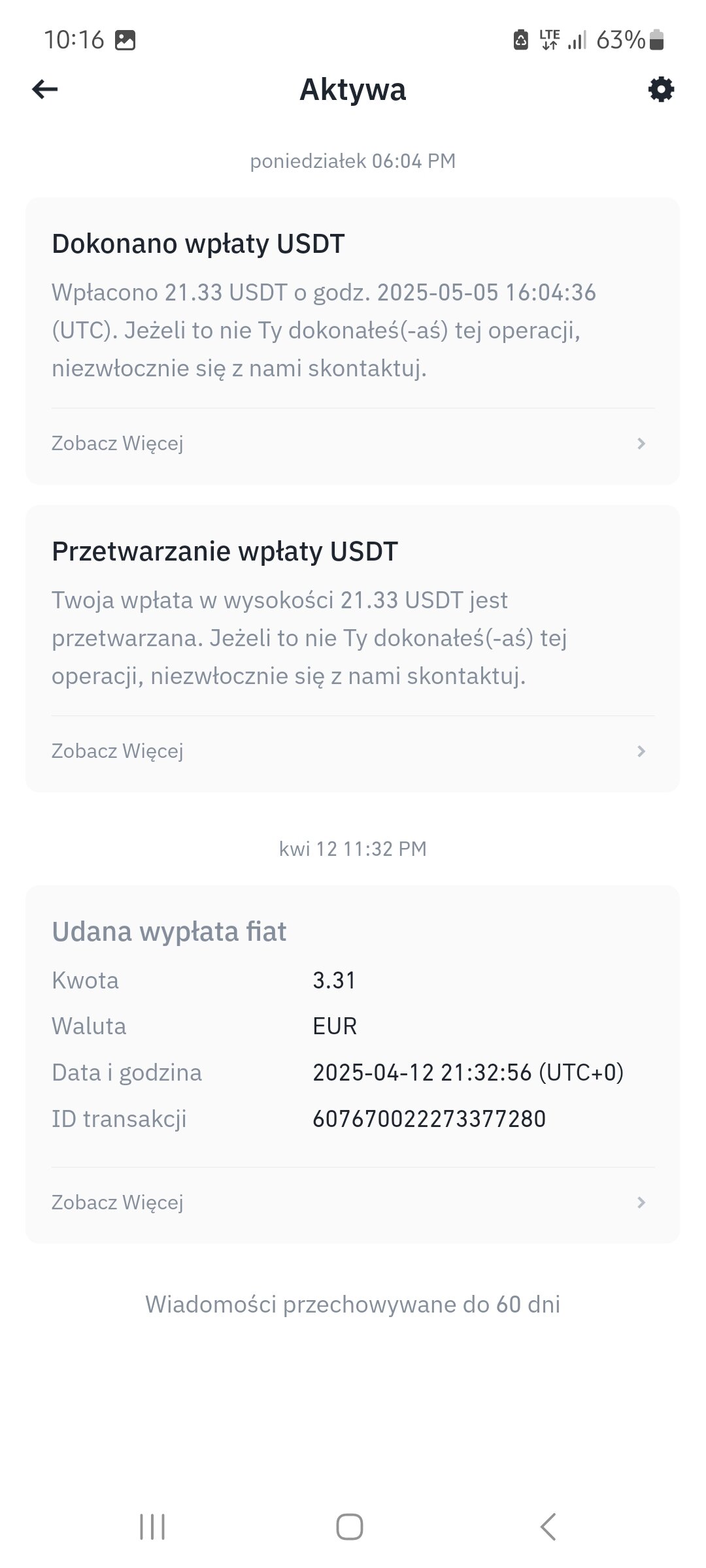Go back using the top-left arrow
Image resolution: width=706 pixels, height=1568 pixels.
(x=44, y=90)
